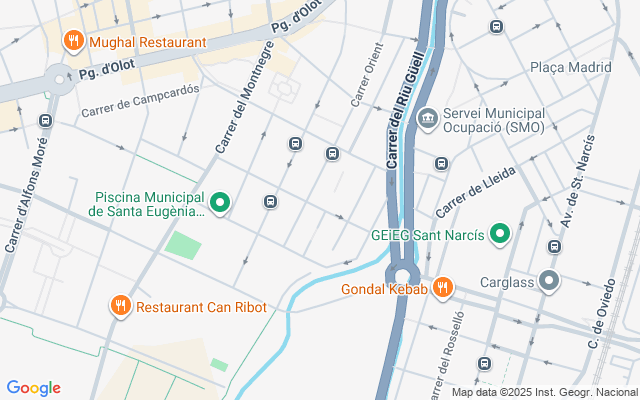Tap the Gondal Kebab restaurant marker
This screenshot has width=640, height=400.
[x=443, y=289]
